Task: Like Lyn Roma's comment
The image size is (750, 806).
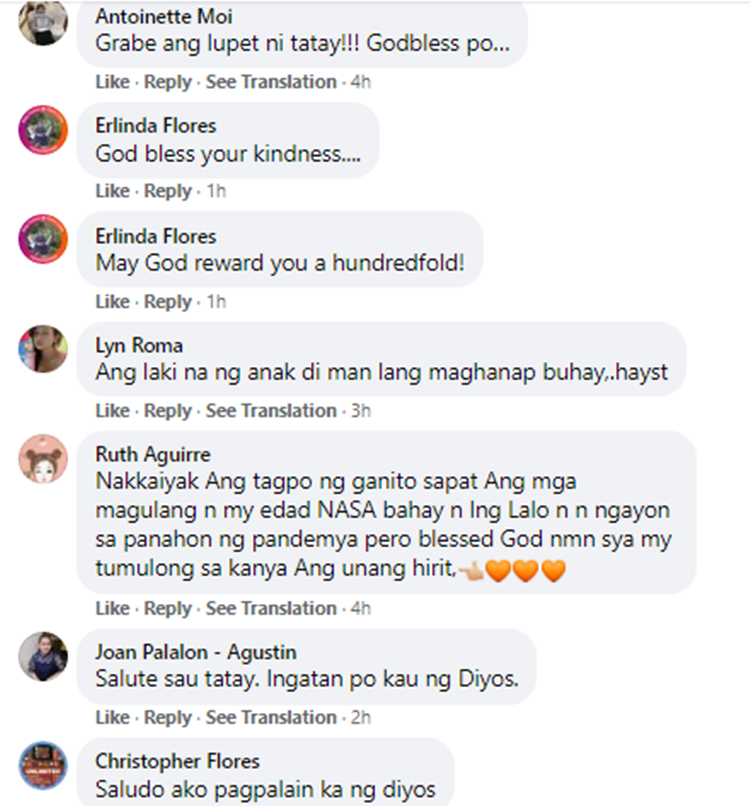Action: coord(112,411)
